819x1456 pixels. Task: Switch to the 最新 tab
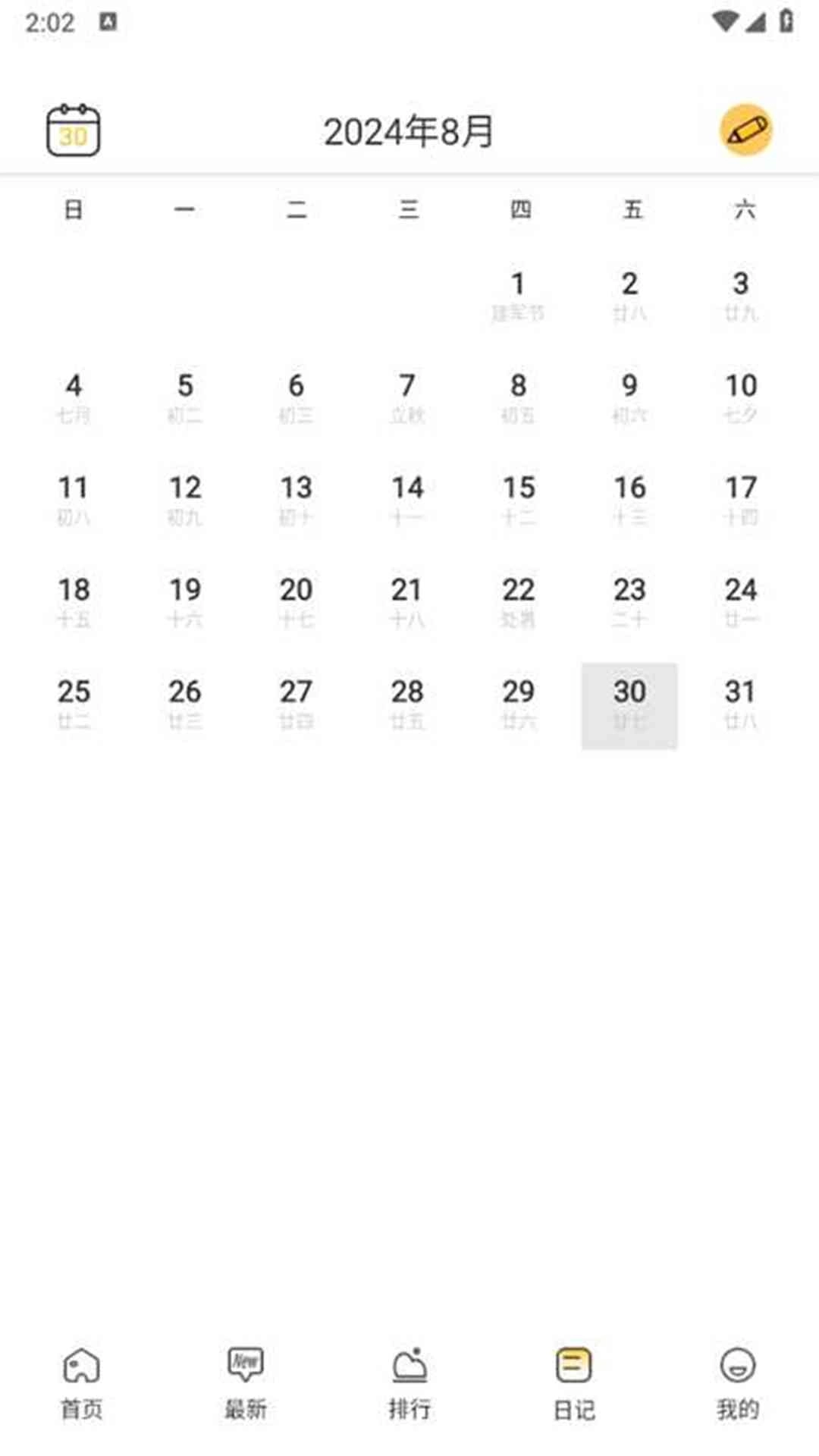click(246, 1383)
